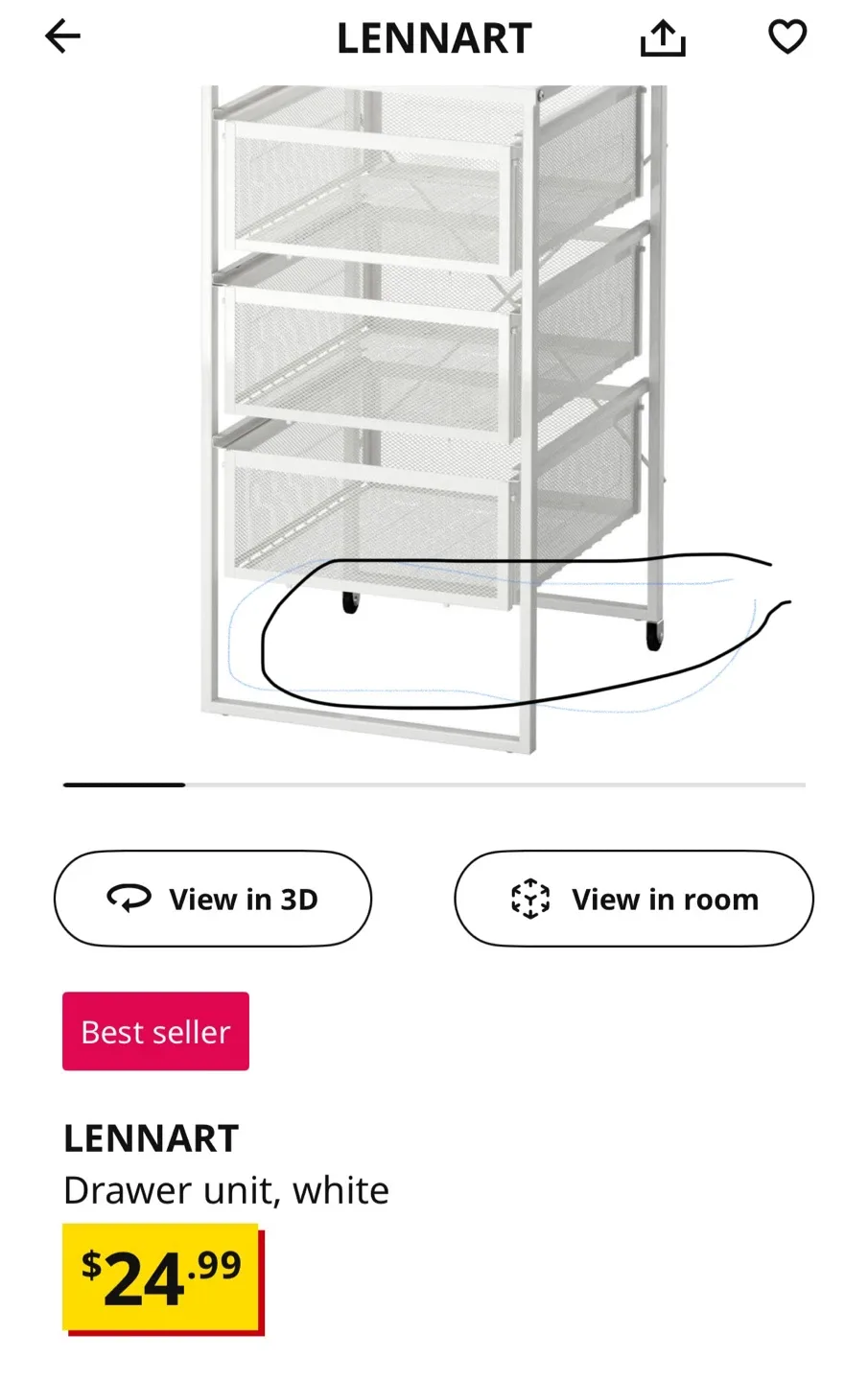Select the Best seller badge
Image resolution: width=868 pixels, height=1381 pixels.
[x=154, y=1031]
